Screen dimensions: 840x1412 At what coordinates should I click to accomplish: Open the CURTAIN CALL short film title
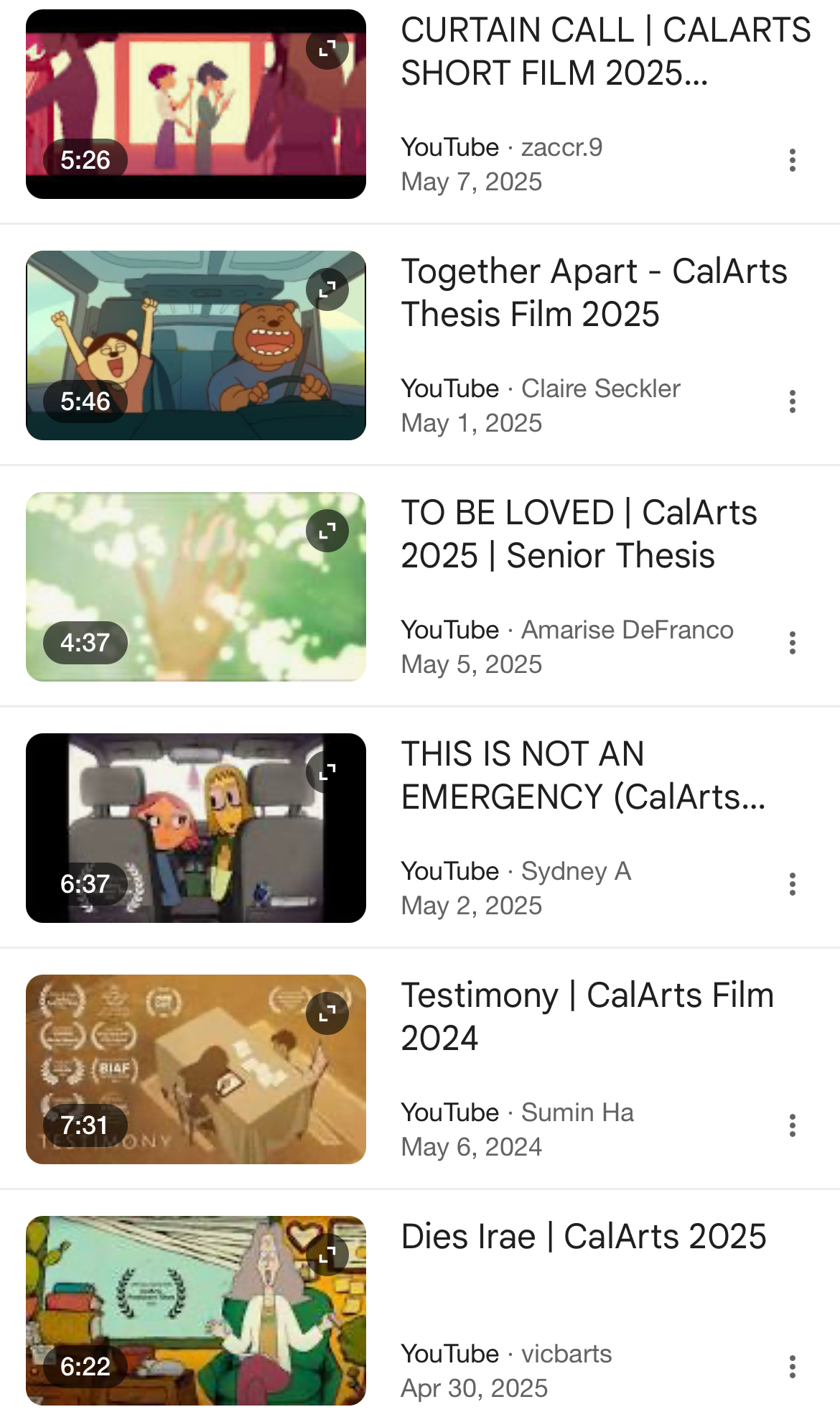click(605, 52)
